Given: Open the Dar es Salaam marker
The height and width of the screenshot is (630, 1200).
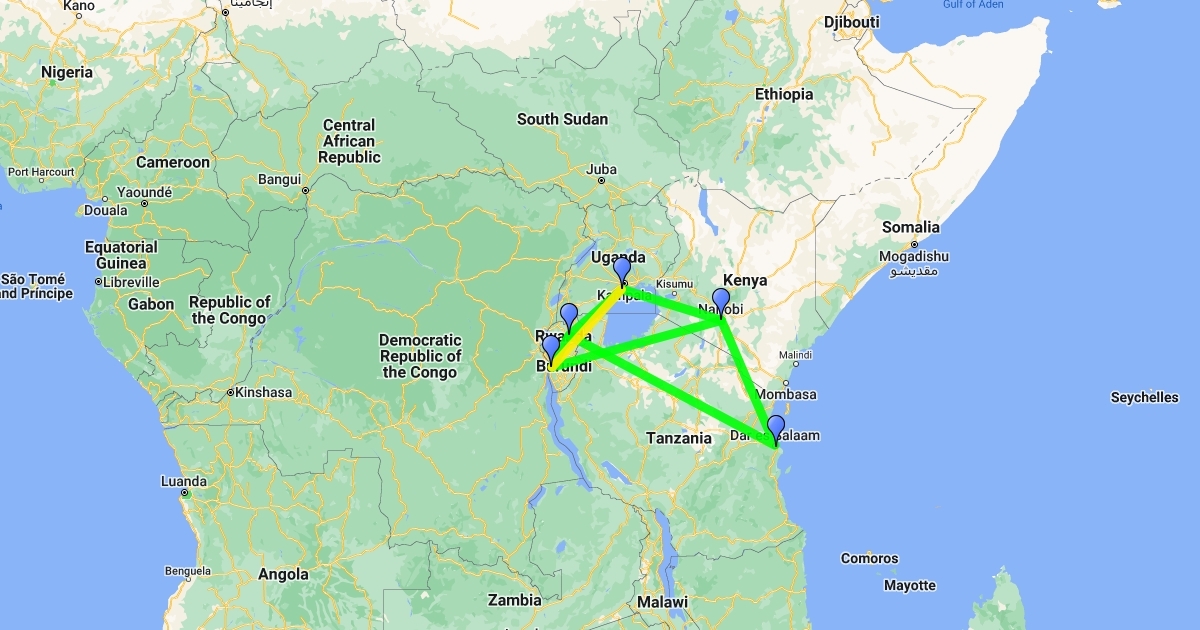Looking at the screenshot, I should pyautogui.click(x=775, y=428).
